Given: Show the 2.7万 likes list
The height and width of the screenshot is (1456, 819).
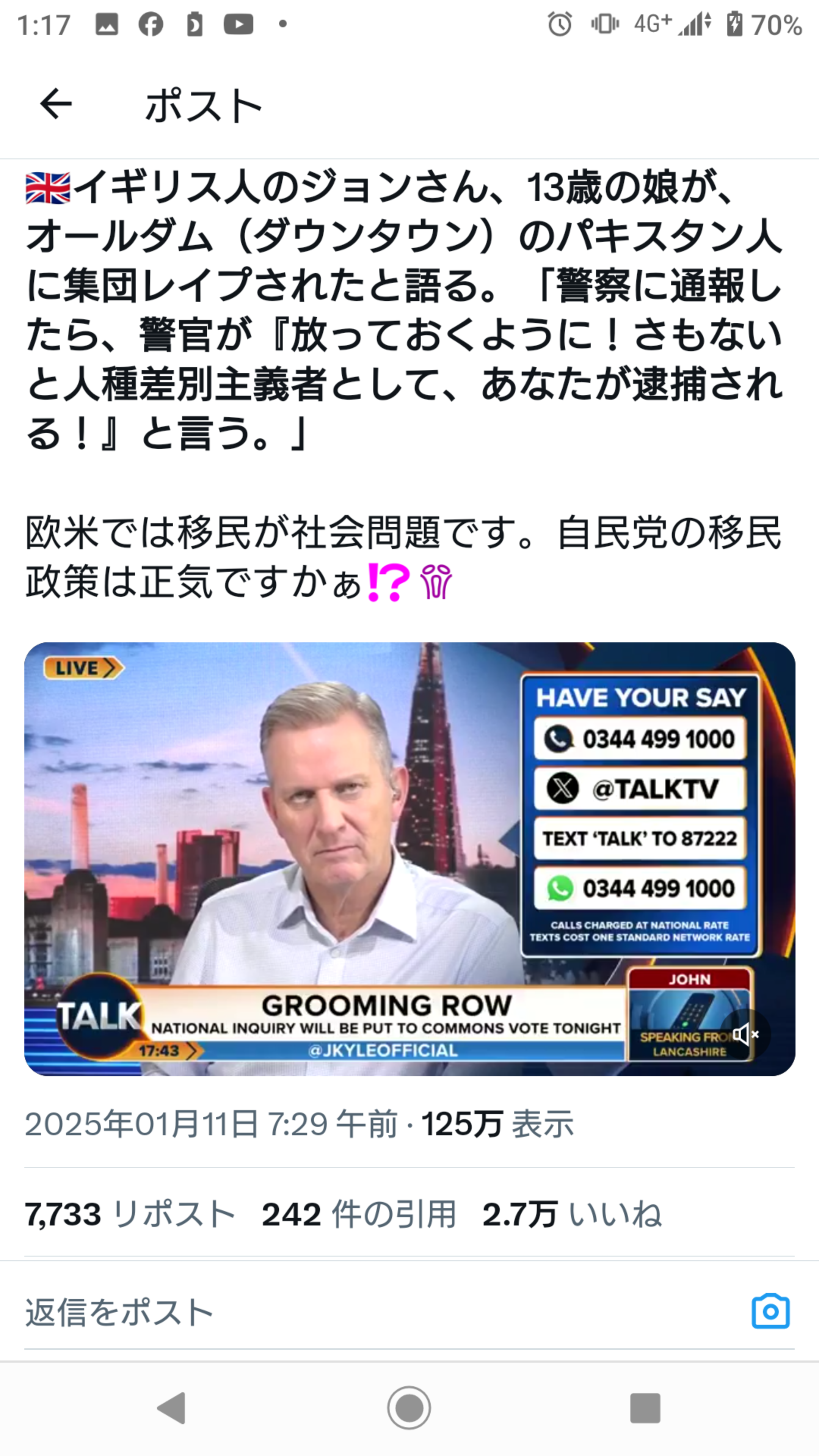Looking at the screenshot, I should click(571, 1214).
